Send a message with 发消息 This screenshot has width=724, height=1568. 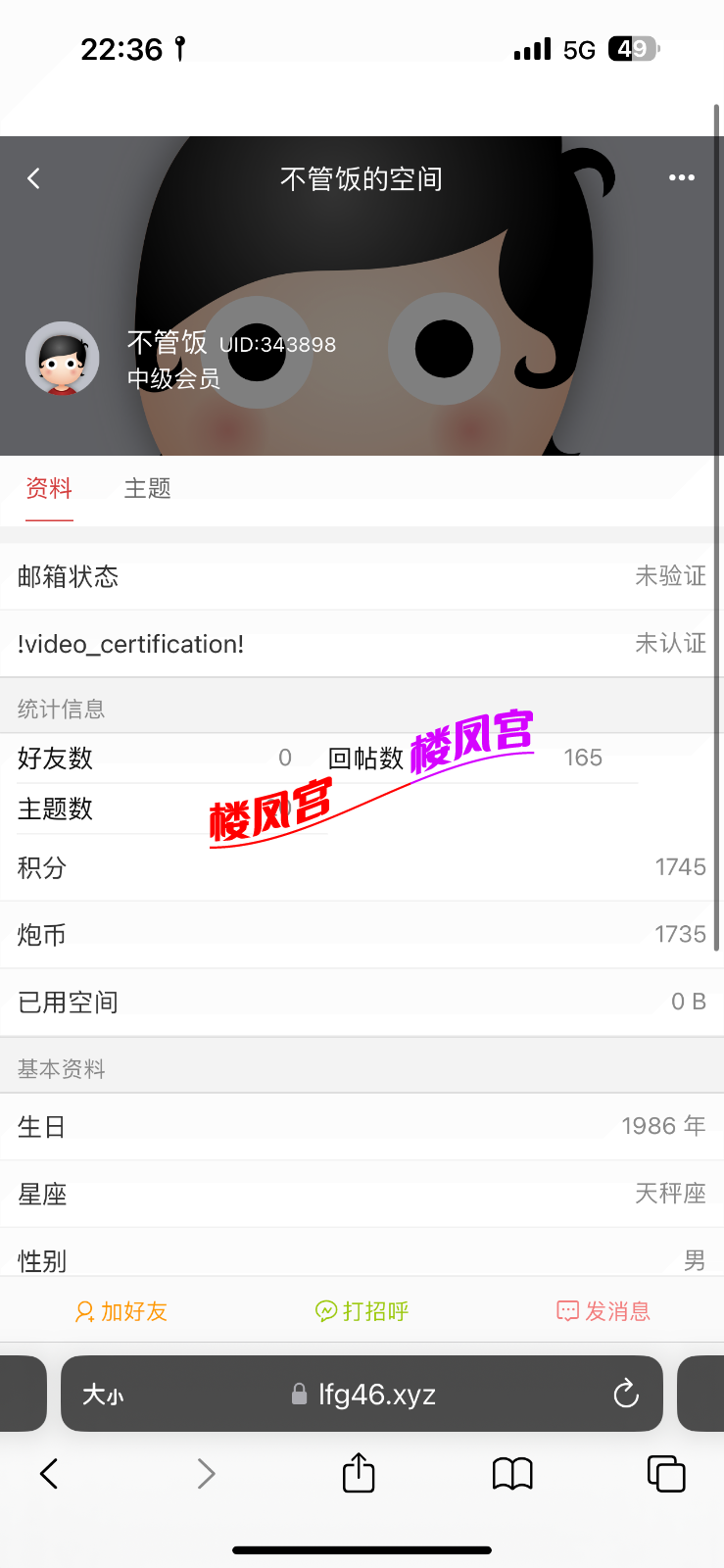(603, 1311)
